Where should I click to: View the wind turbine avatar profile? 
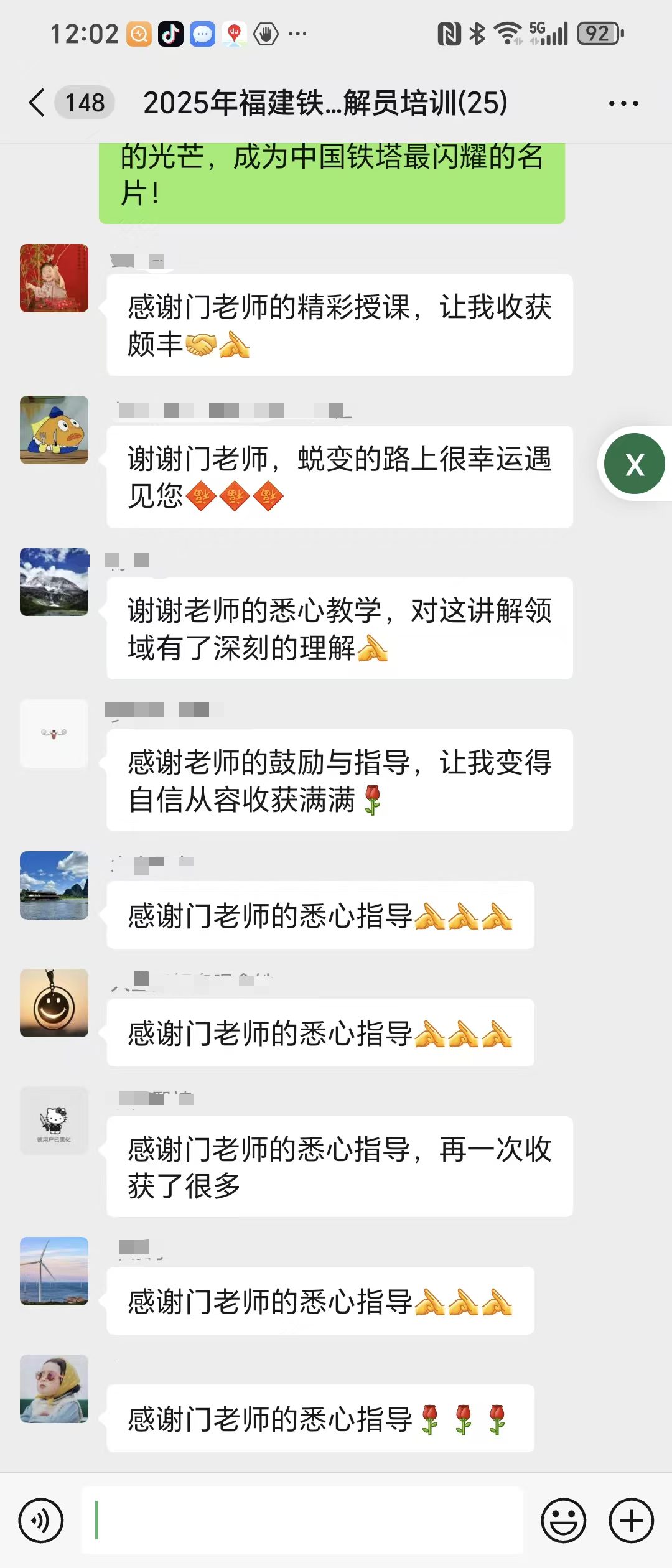[54, 1271]
